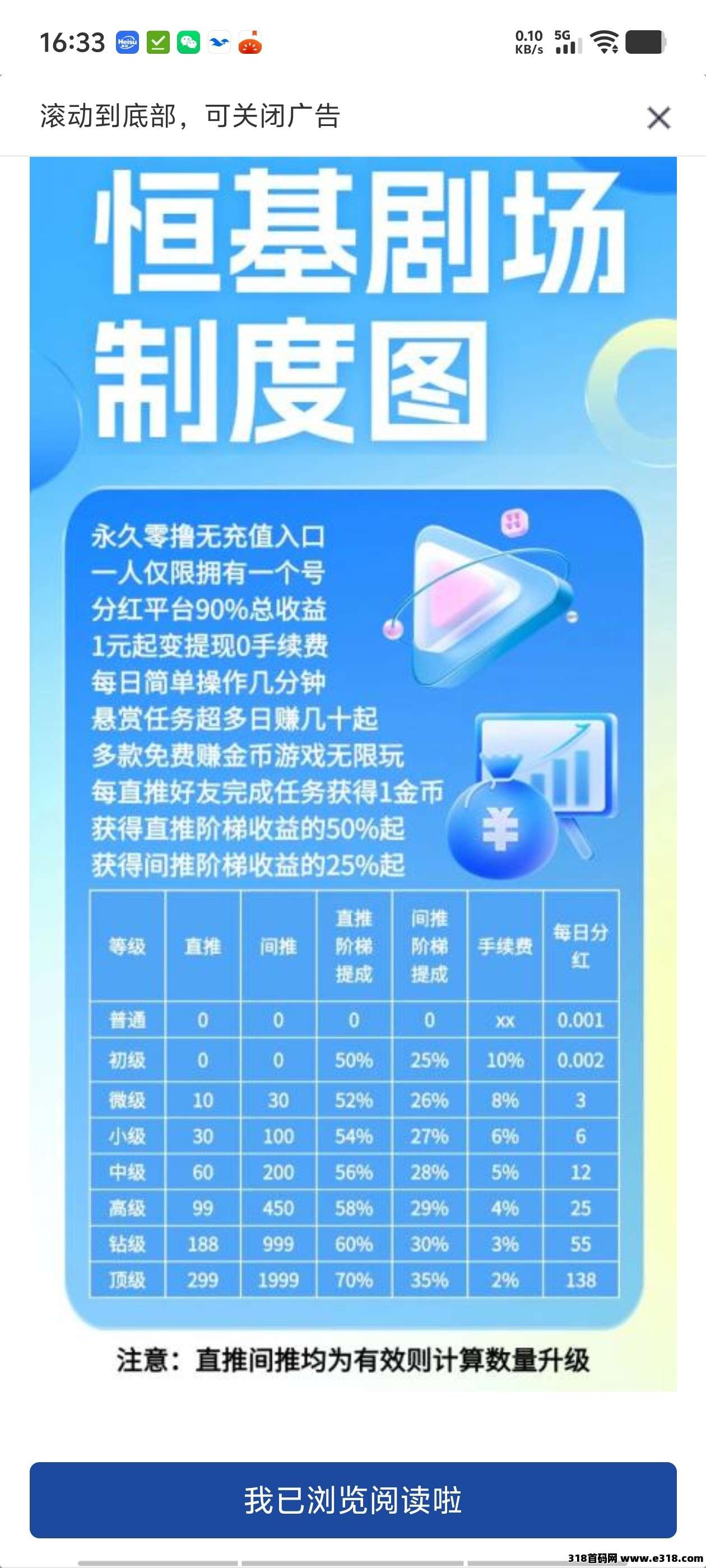The image size is (706, 1568).
Task: Close the ad with the X icon
Action: [x=658, y=118]
